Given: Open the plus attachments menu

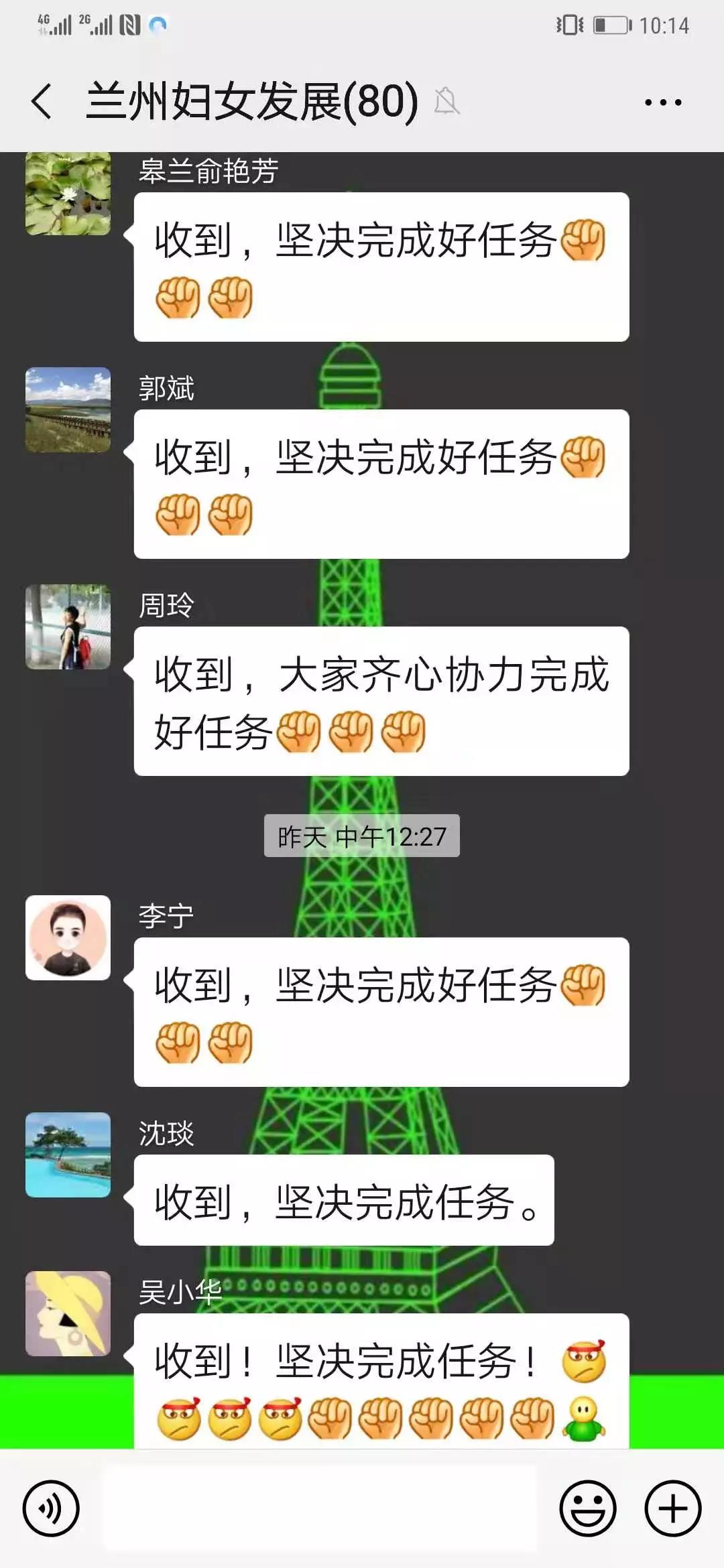Looking at the screenshot, I should [x=672, y=1508].
